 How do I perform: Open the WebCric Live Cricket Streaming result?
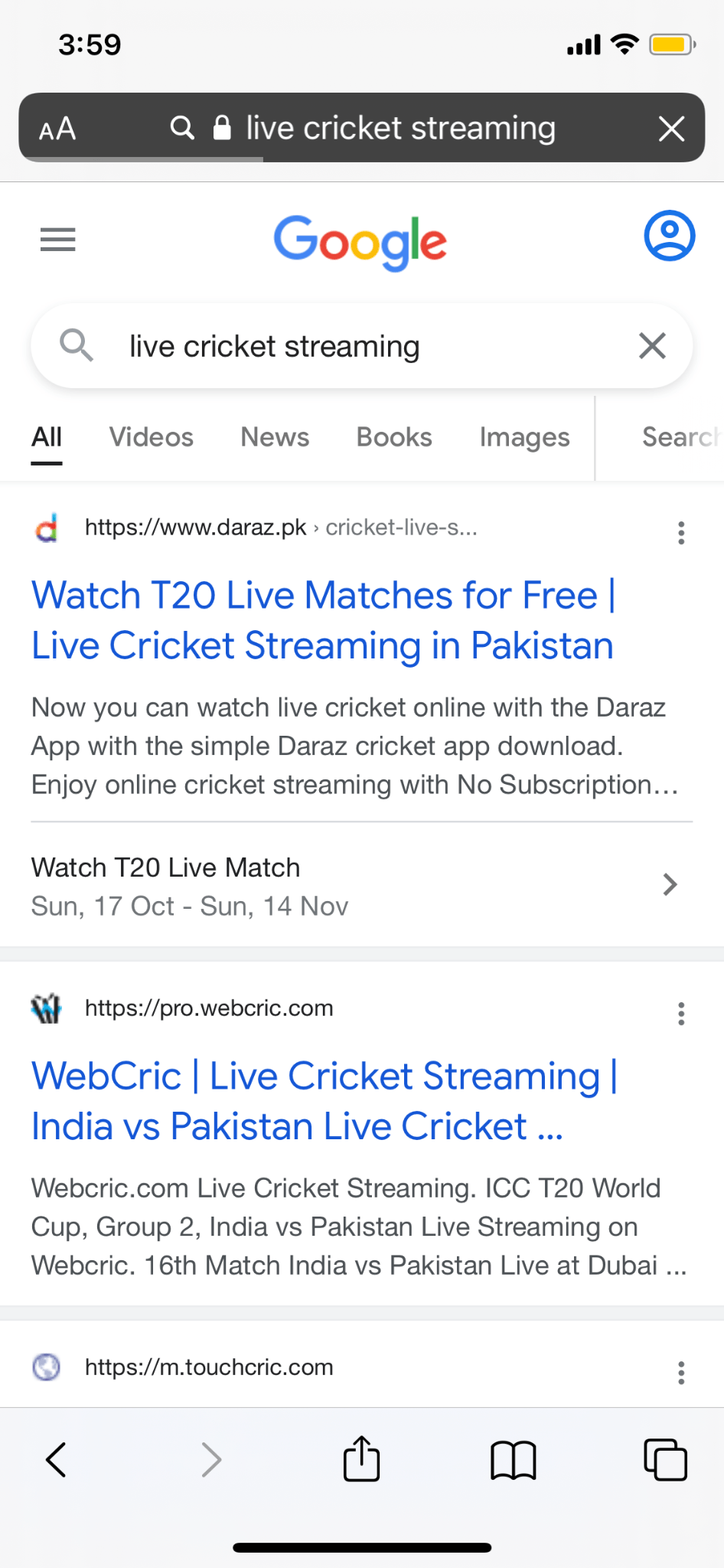pos(324,1101)
